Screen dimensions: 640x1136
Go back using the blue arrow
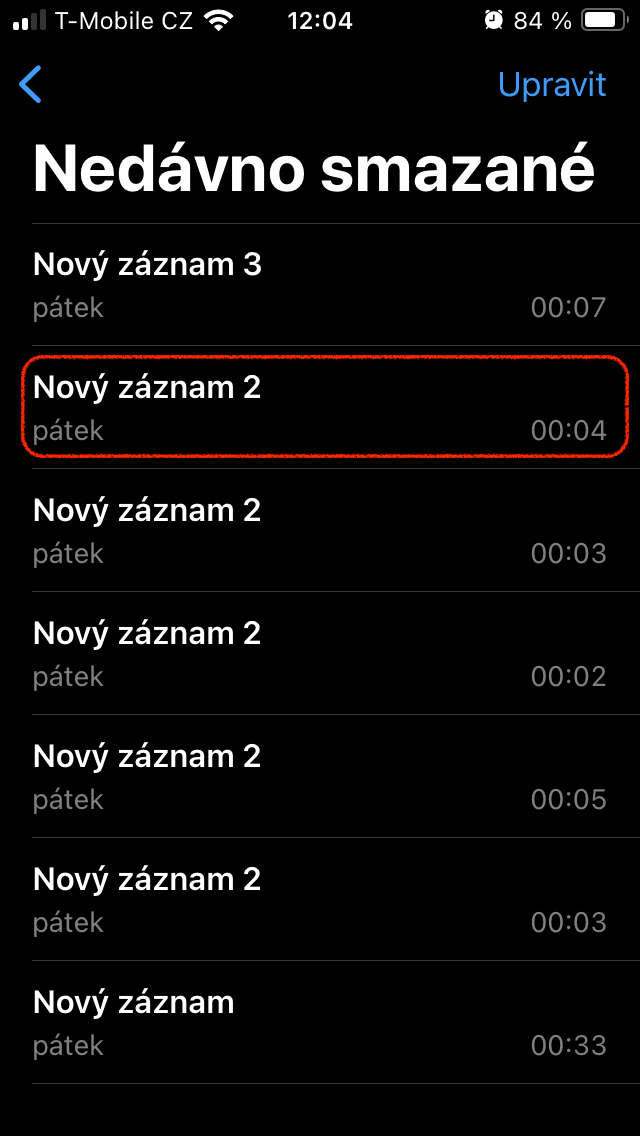tap(31, 85)
